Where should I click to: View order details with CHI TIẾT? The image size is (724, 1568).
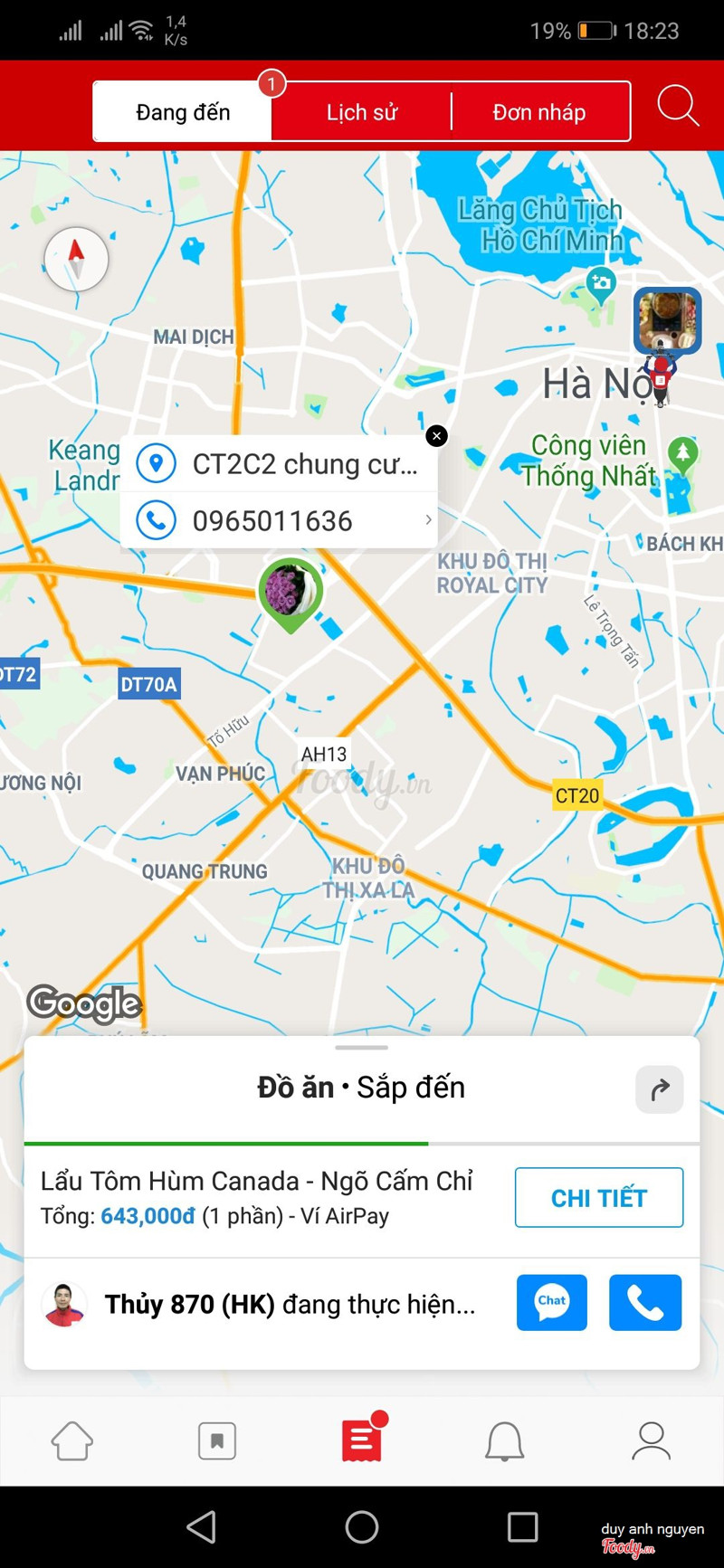pos(598,1198)
